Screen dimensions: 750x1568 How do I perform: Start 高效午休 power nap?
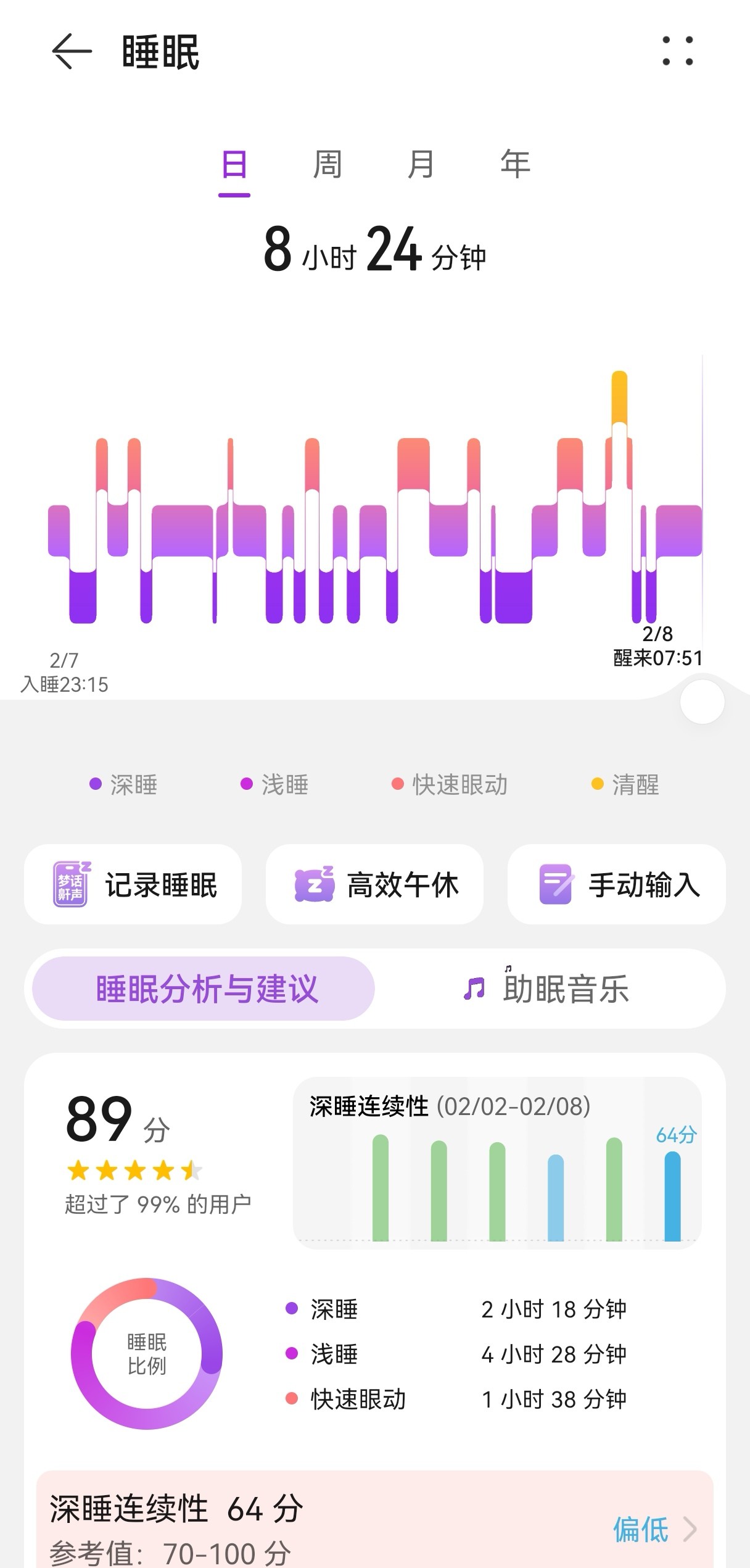point(374,884)
